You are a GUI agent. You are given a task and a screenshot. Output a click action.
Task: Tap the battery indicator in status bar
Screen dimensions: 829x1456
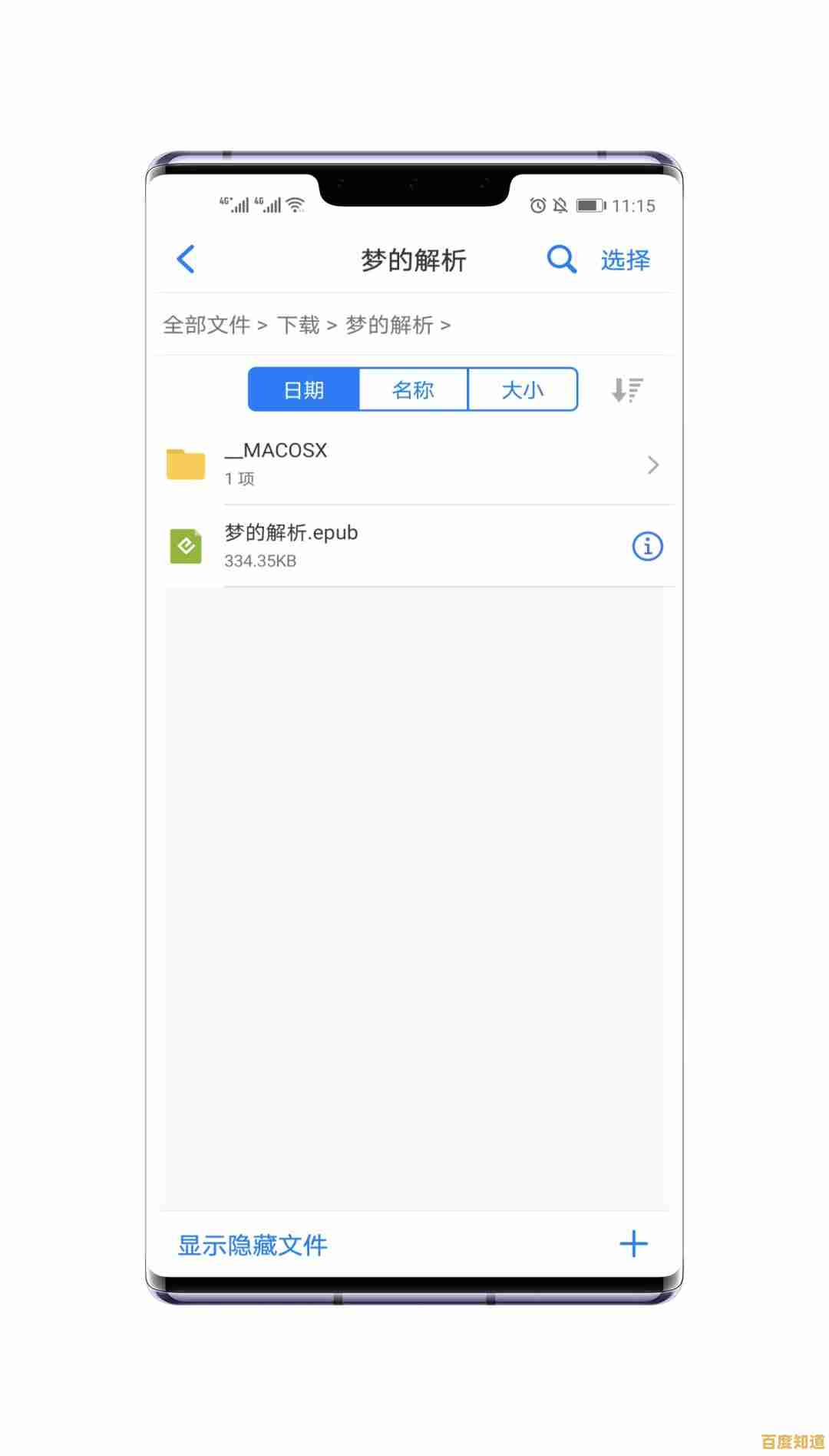[592, 204]
